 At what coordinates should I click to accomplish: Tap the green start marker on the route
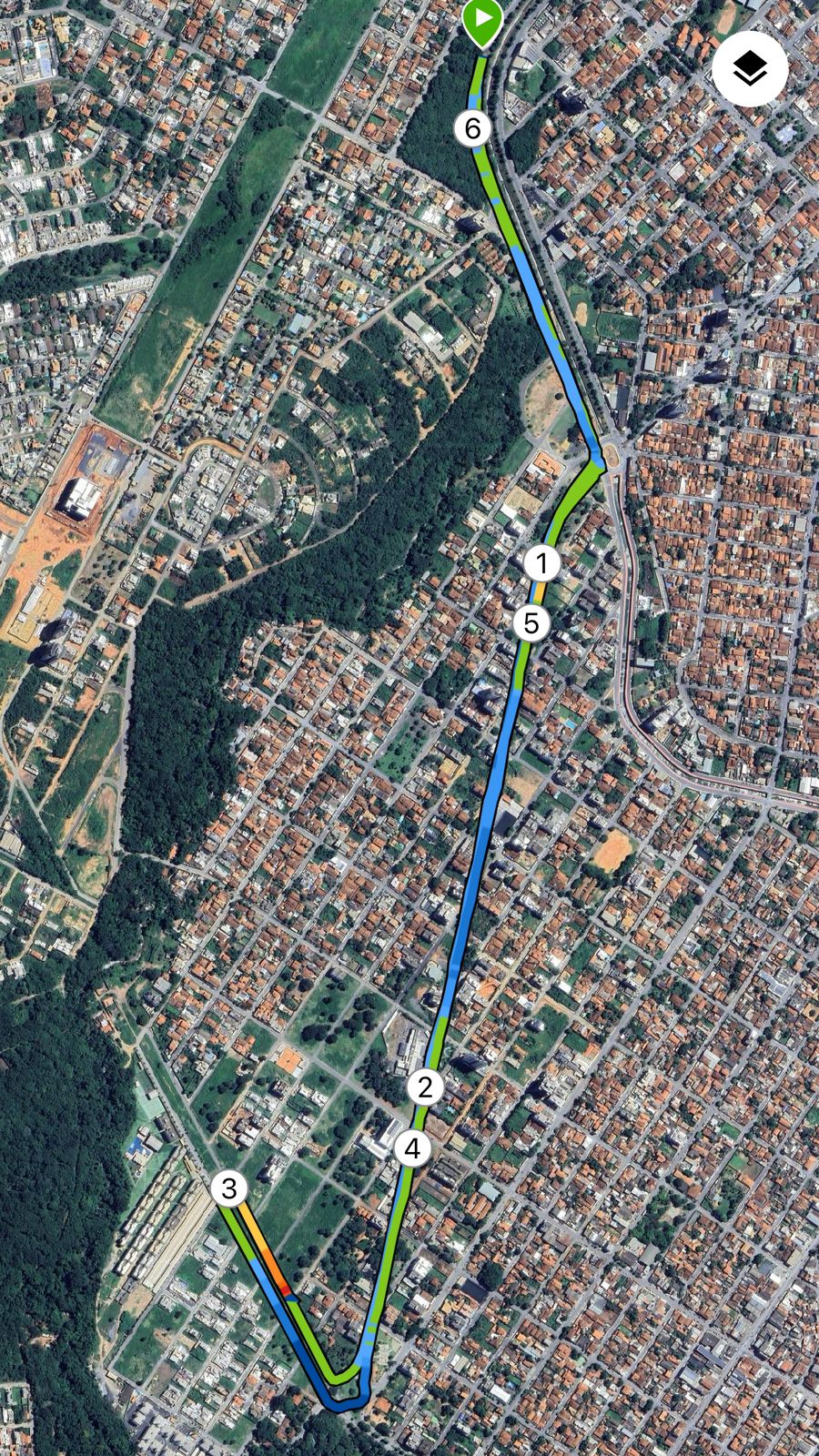coord(482,20)
